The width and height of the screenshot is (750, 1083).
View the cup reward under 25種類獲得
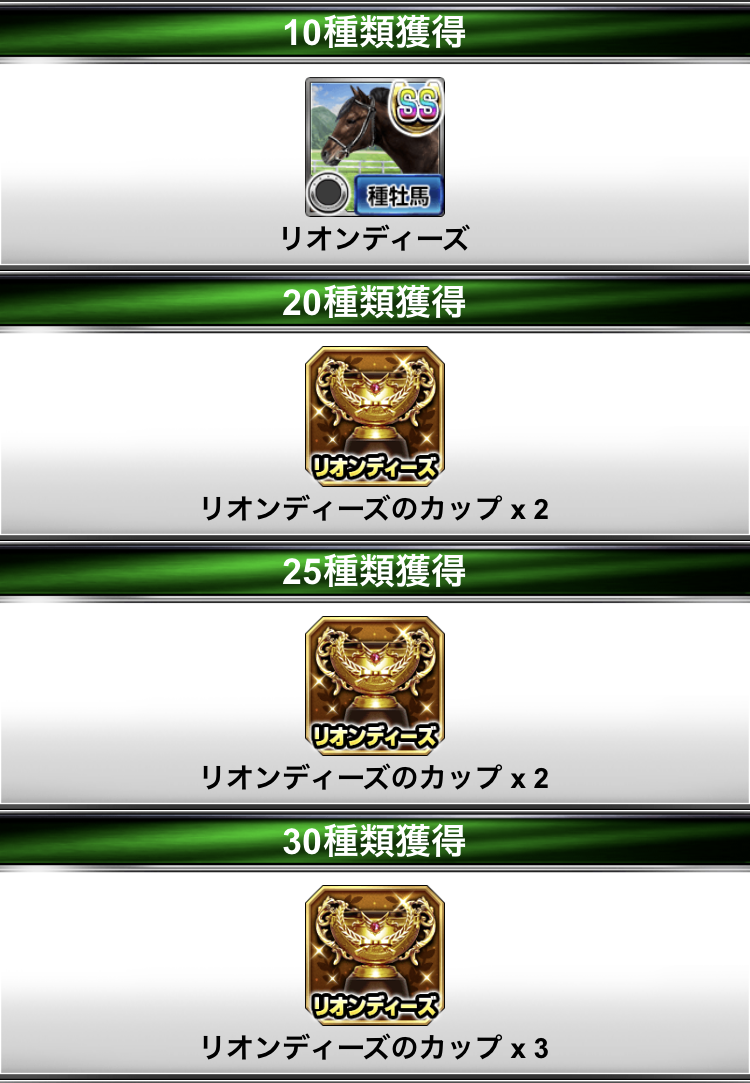click(x=375, y=685)
